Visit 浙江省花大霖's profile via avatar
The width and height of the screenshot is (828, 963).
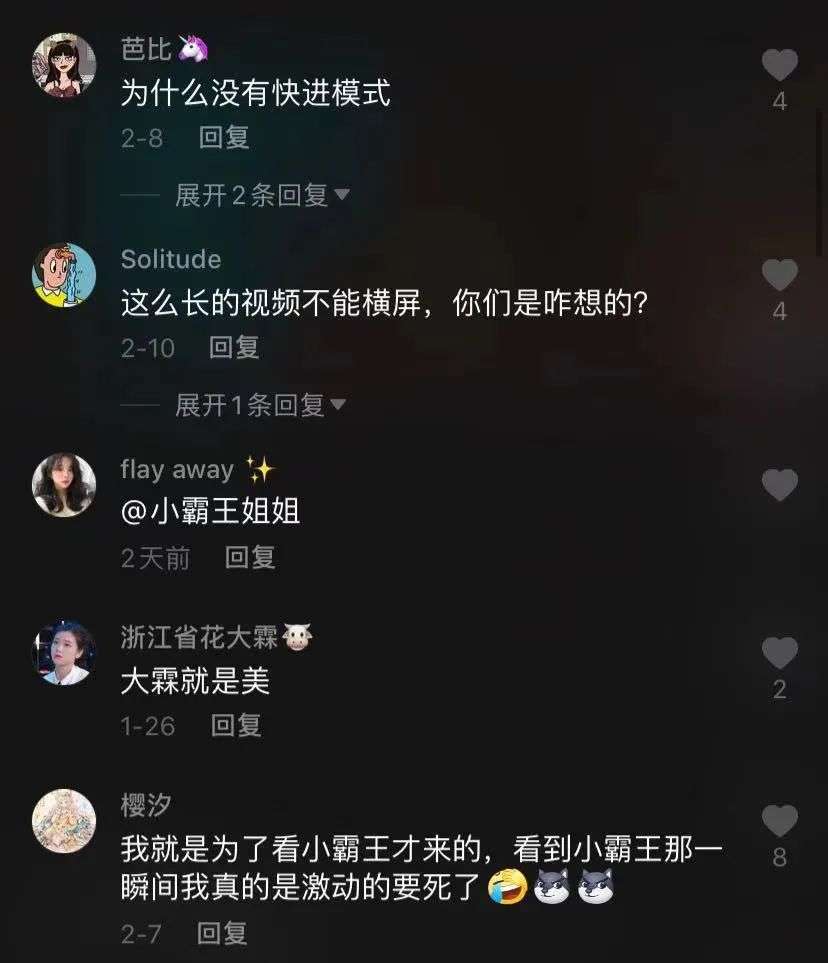[64, 653]
